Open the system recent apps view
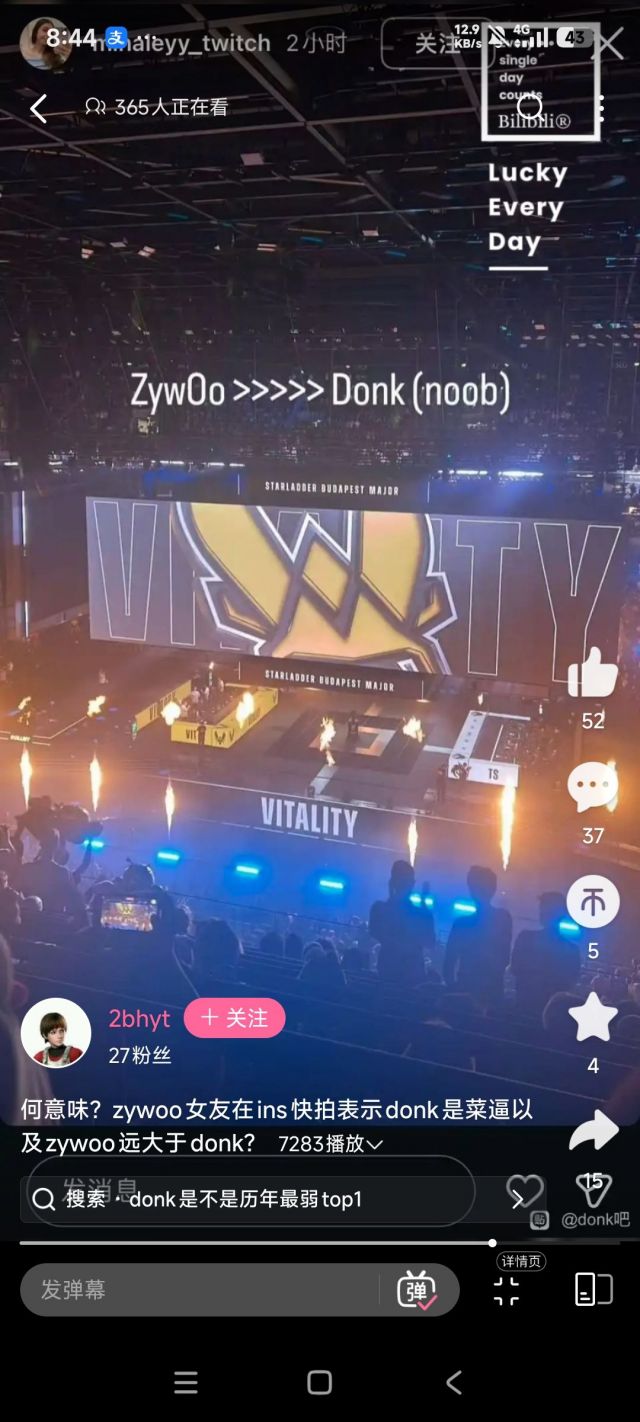 pos(186,1383)
